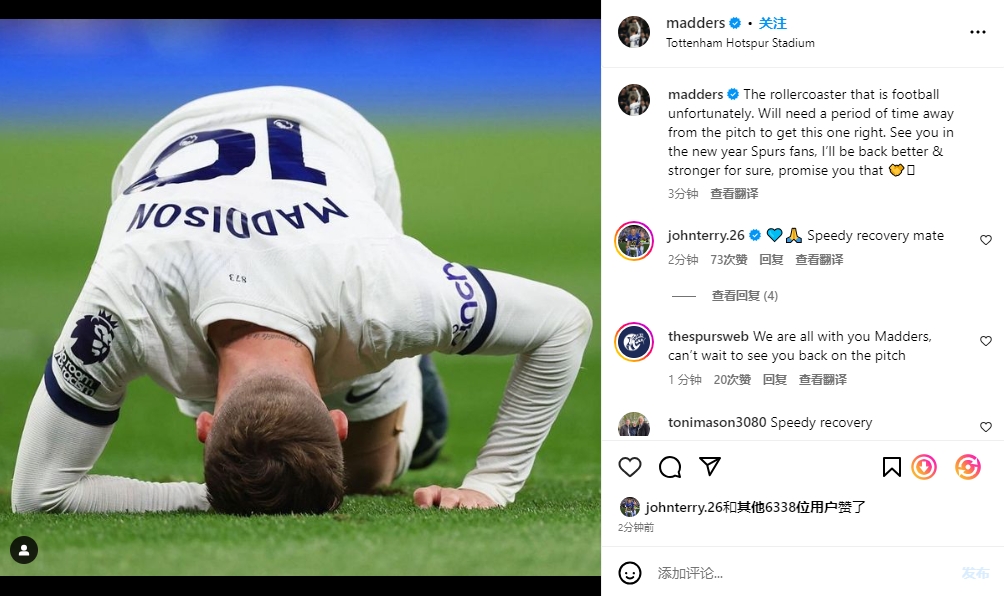Like johnterry.26's comment

pos(985,240)
